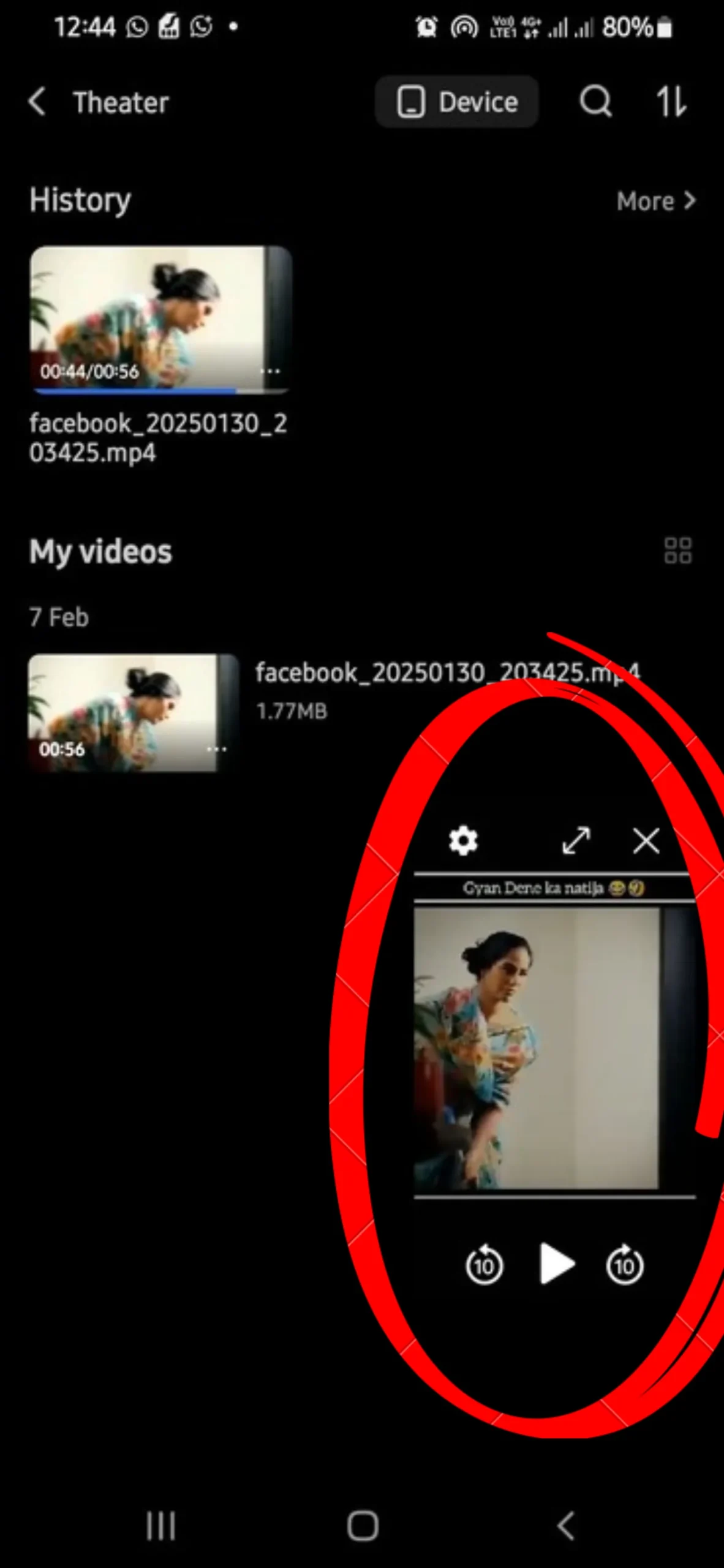Viewport: 724px width, 1568px height.
Task: Close the floating mini player
Action: coord(646,840)
